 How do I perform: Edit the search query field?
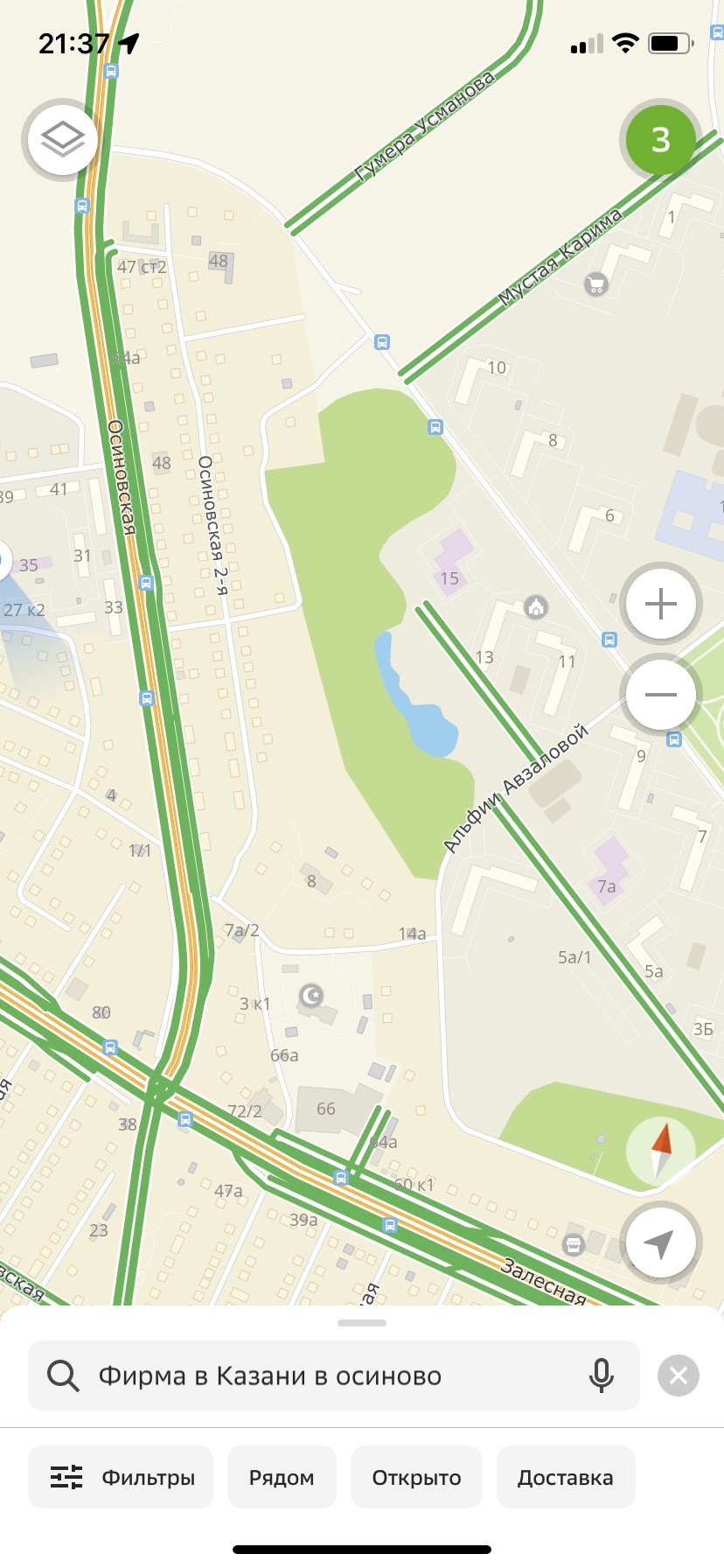point(332,1375)
